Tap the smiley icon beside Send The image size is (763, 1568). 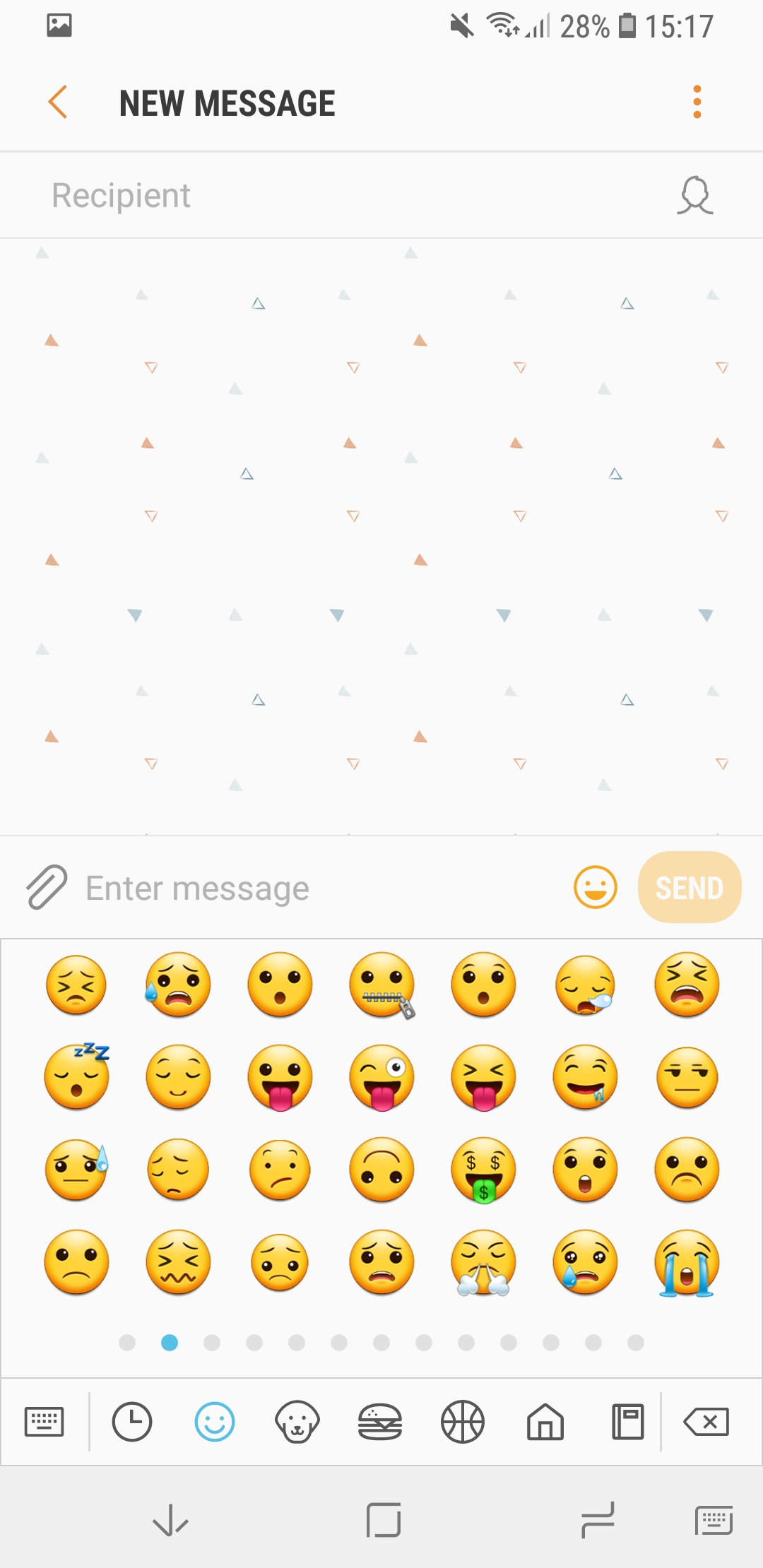(596, 887)
